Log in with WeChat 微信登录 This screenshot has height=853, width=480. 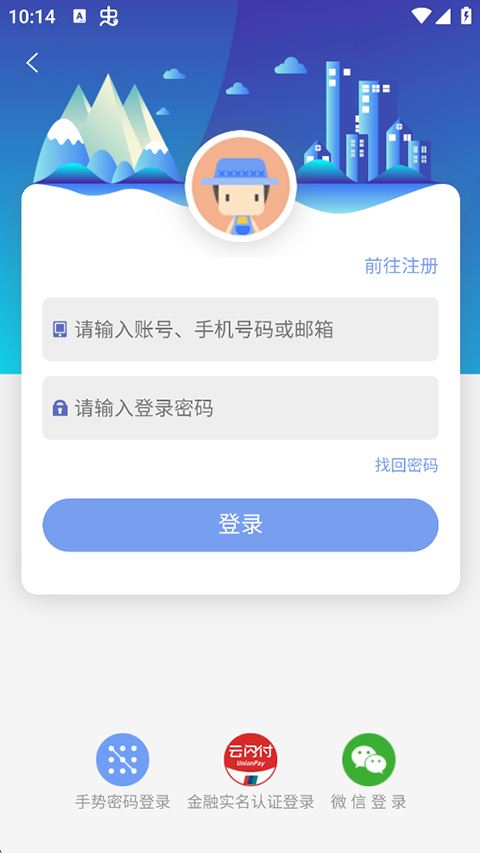point(368,770)
